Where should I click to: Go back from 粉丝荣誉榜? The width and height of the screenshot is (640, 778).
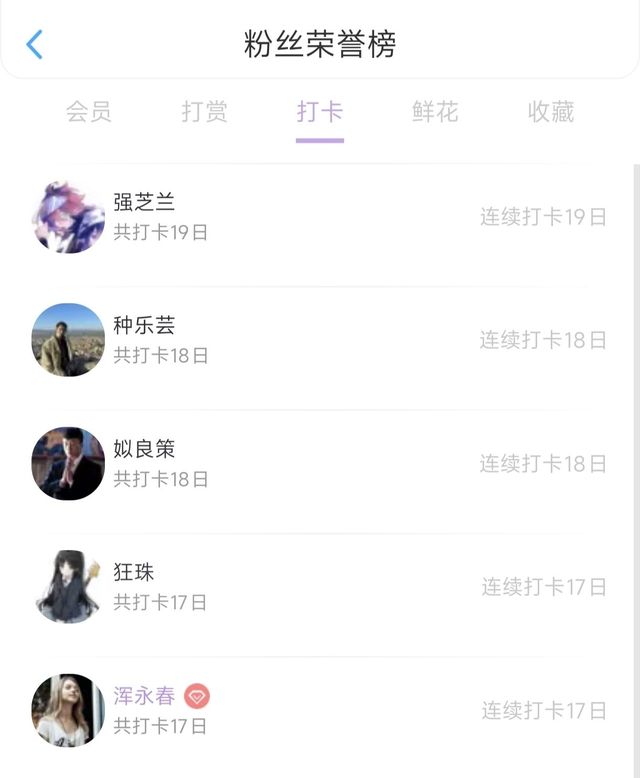point(35,45)
